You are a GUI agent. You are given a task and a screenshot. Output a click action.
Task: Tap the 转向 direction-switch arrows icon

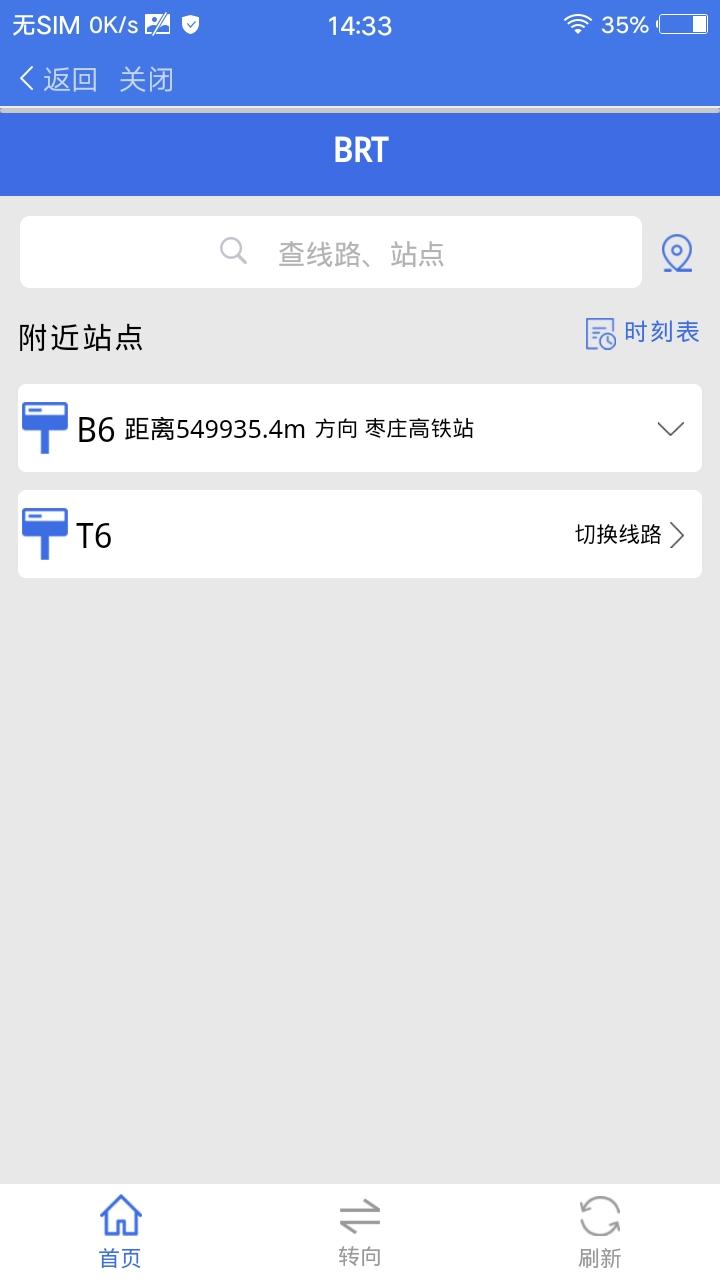[359, 1215]
